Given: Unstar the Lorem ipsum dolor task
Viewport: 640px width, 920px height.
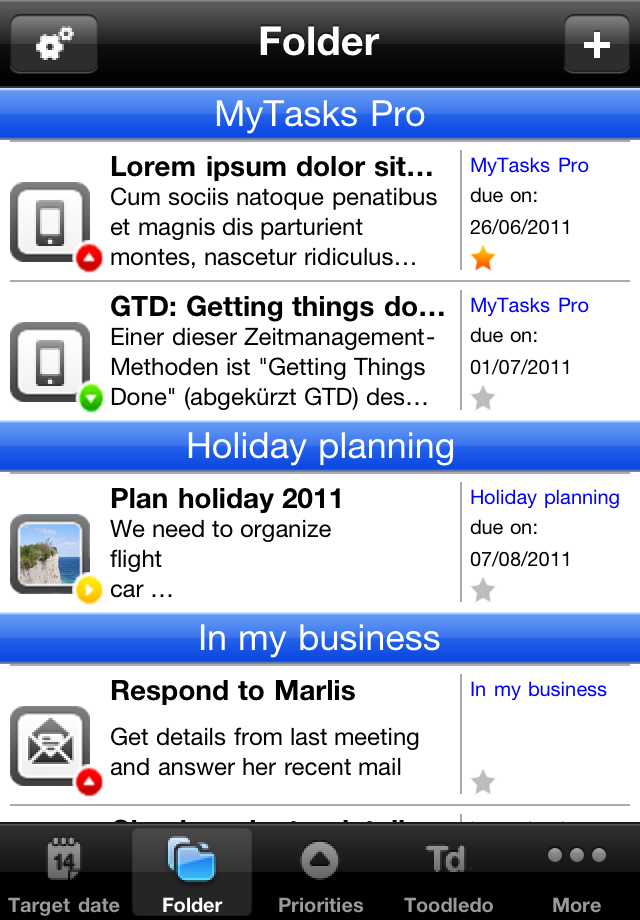Looking at the screenshot, I should pos(483,259).
